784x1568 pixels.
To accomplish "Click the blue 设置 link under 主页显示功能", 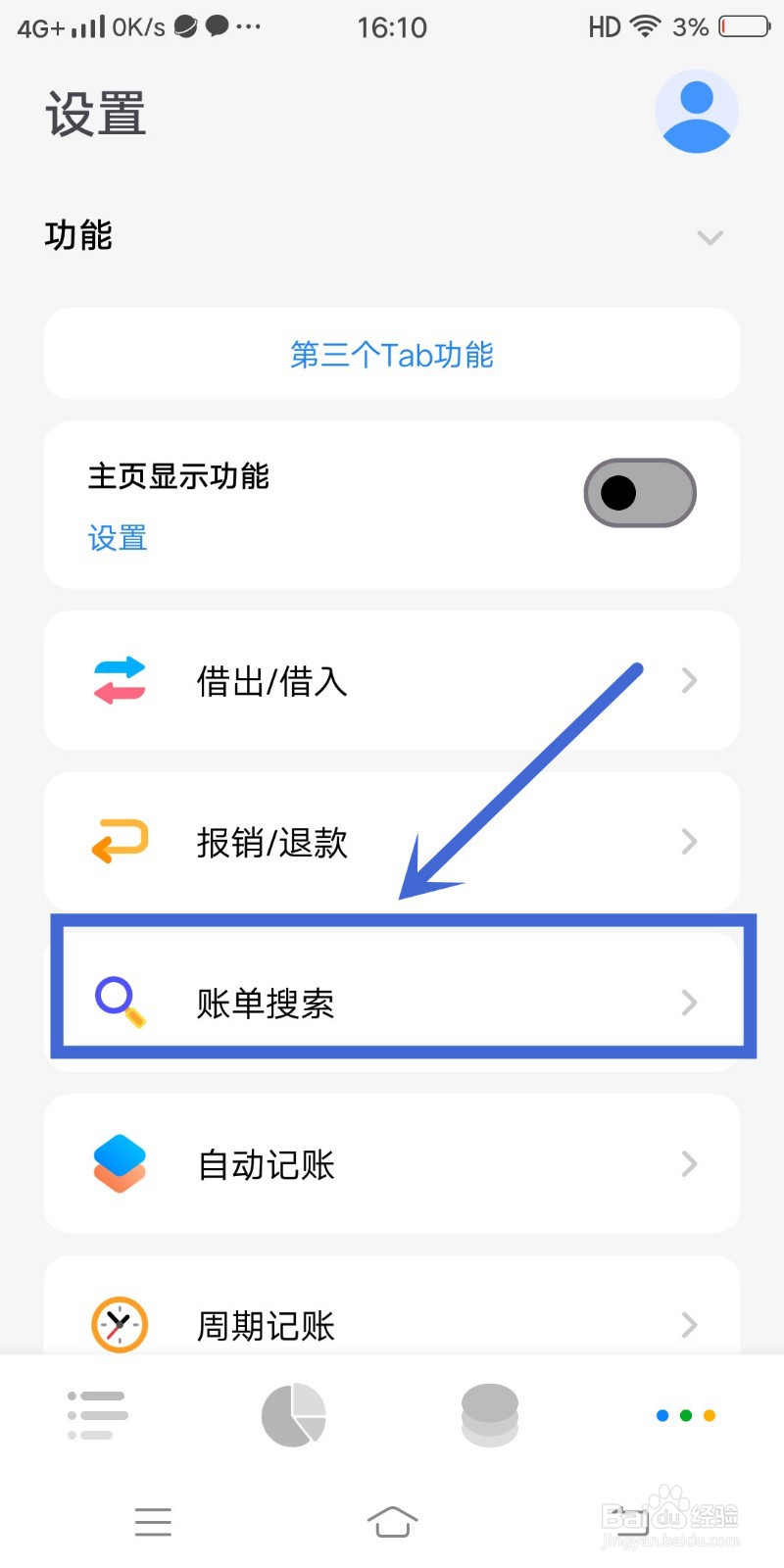I will tap(117, 538).
